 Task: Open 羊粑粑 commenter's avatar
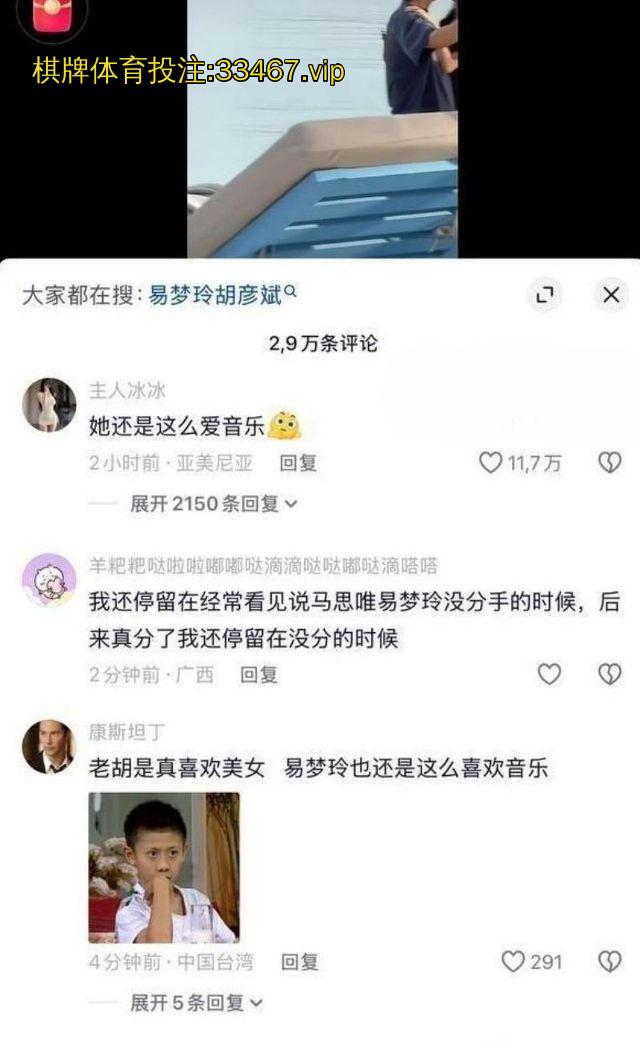(49, 580)
